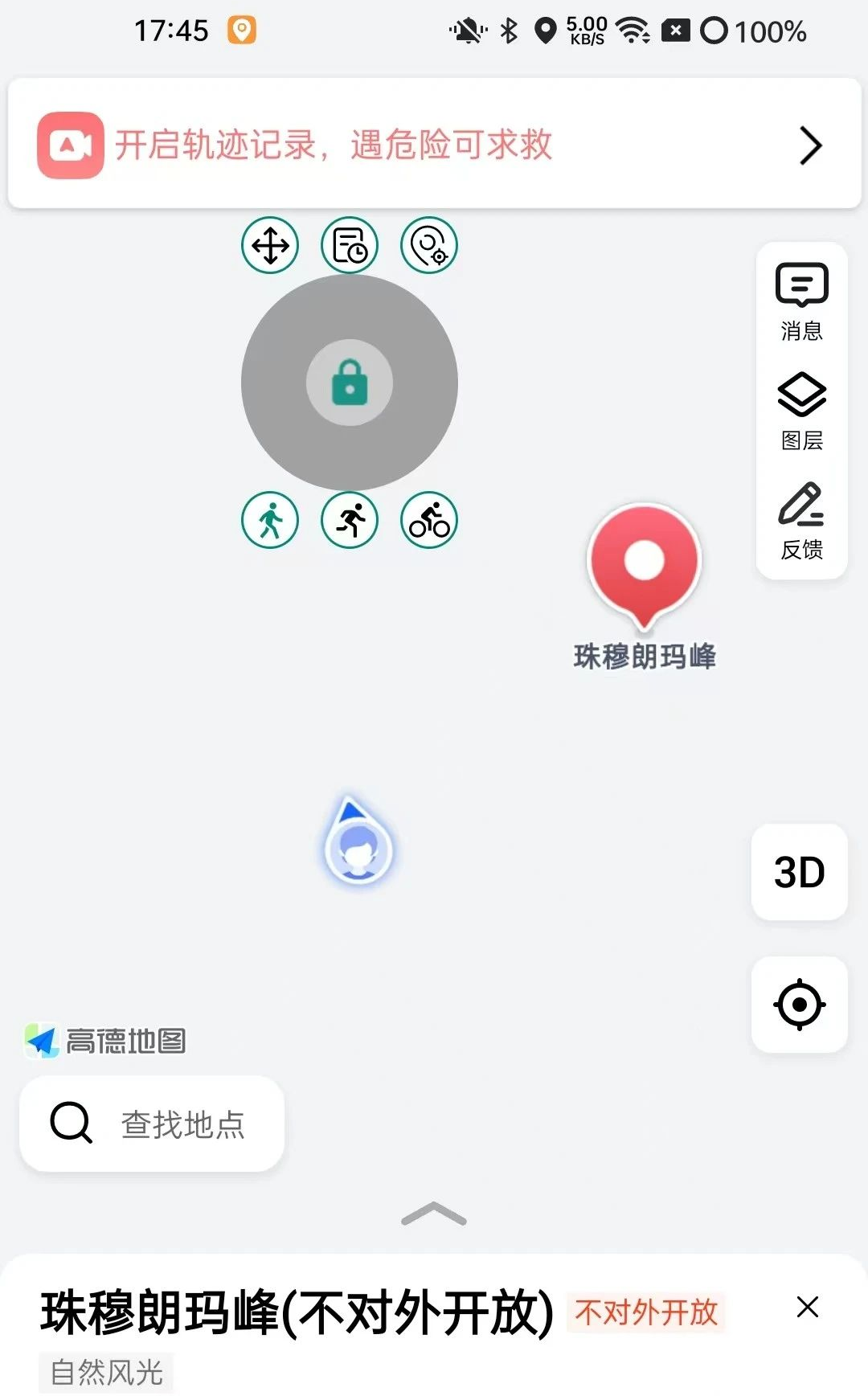
Task: Recenter map on my current location
Action: [799, 1005]
